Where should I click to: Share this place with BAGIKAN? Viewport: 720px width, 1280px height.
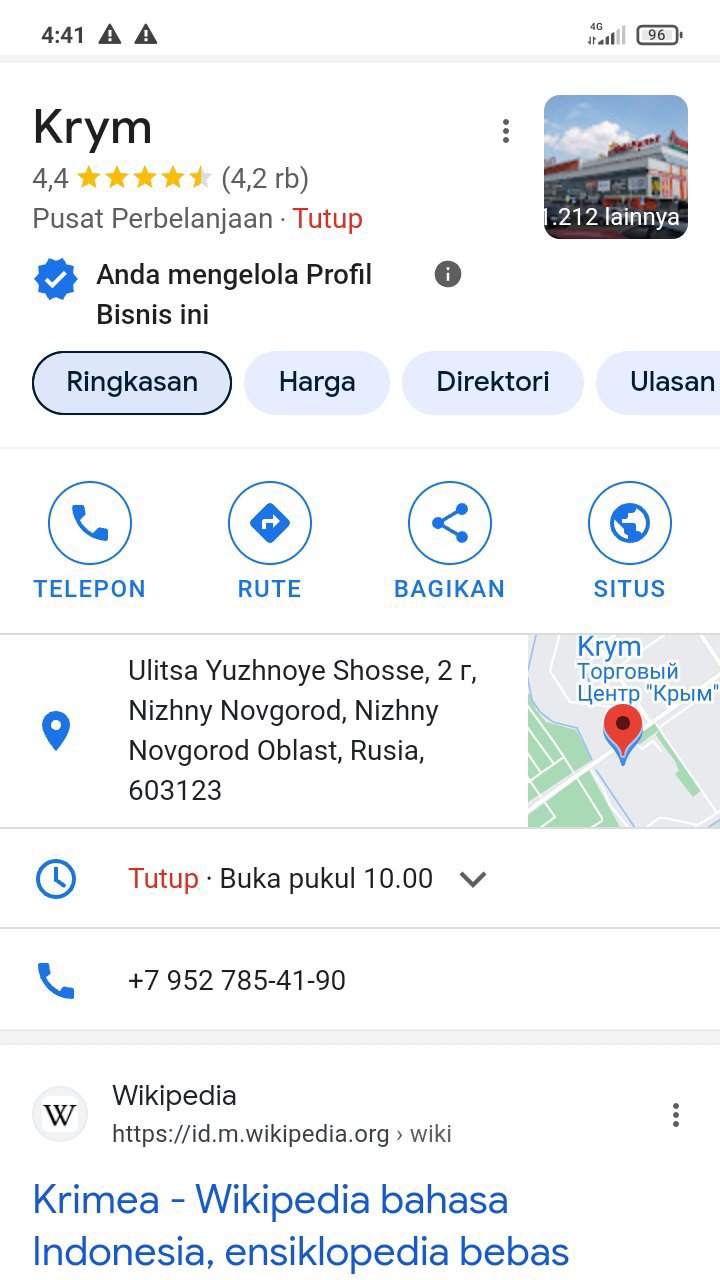point(449,541)
